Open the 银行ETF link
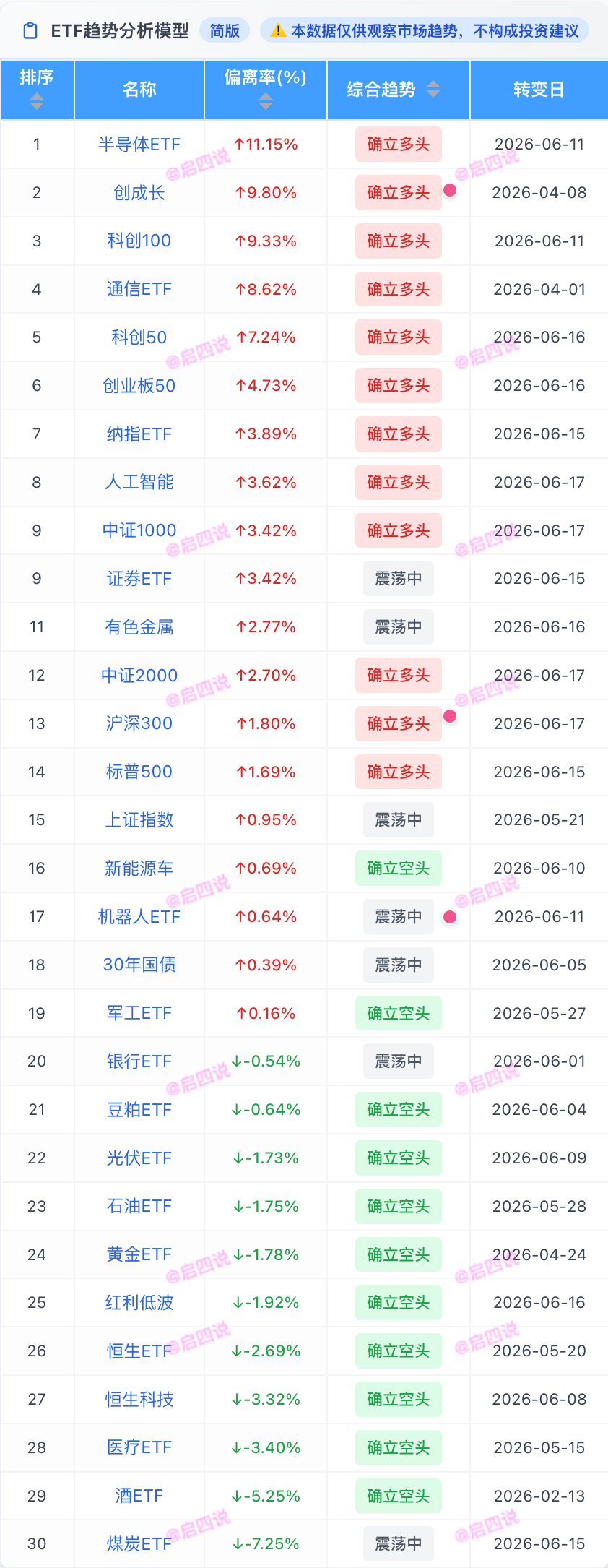Image resolution: width=608 pixels, height=1568 pixels. click(139, 1061)
